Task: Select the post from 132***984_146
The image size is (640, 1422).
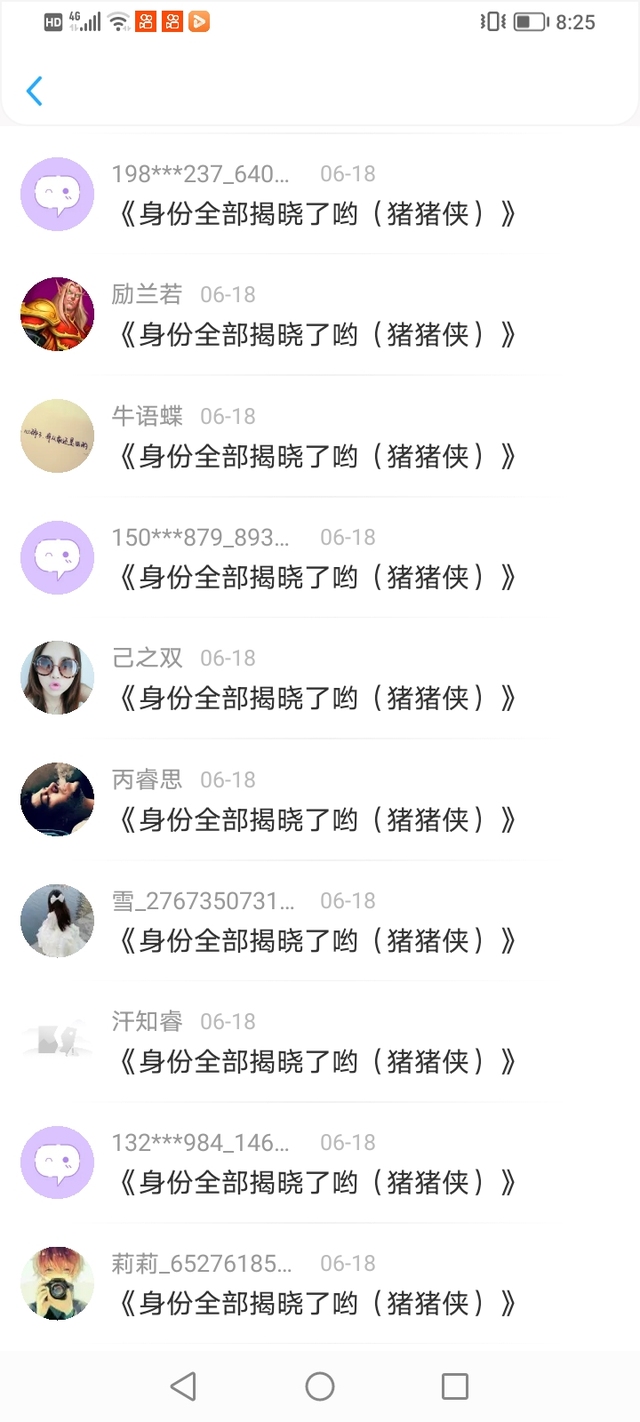Action: click(x=316, y=1182)
